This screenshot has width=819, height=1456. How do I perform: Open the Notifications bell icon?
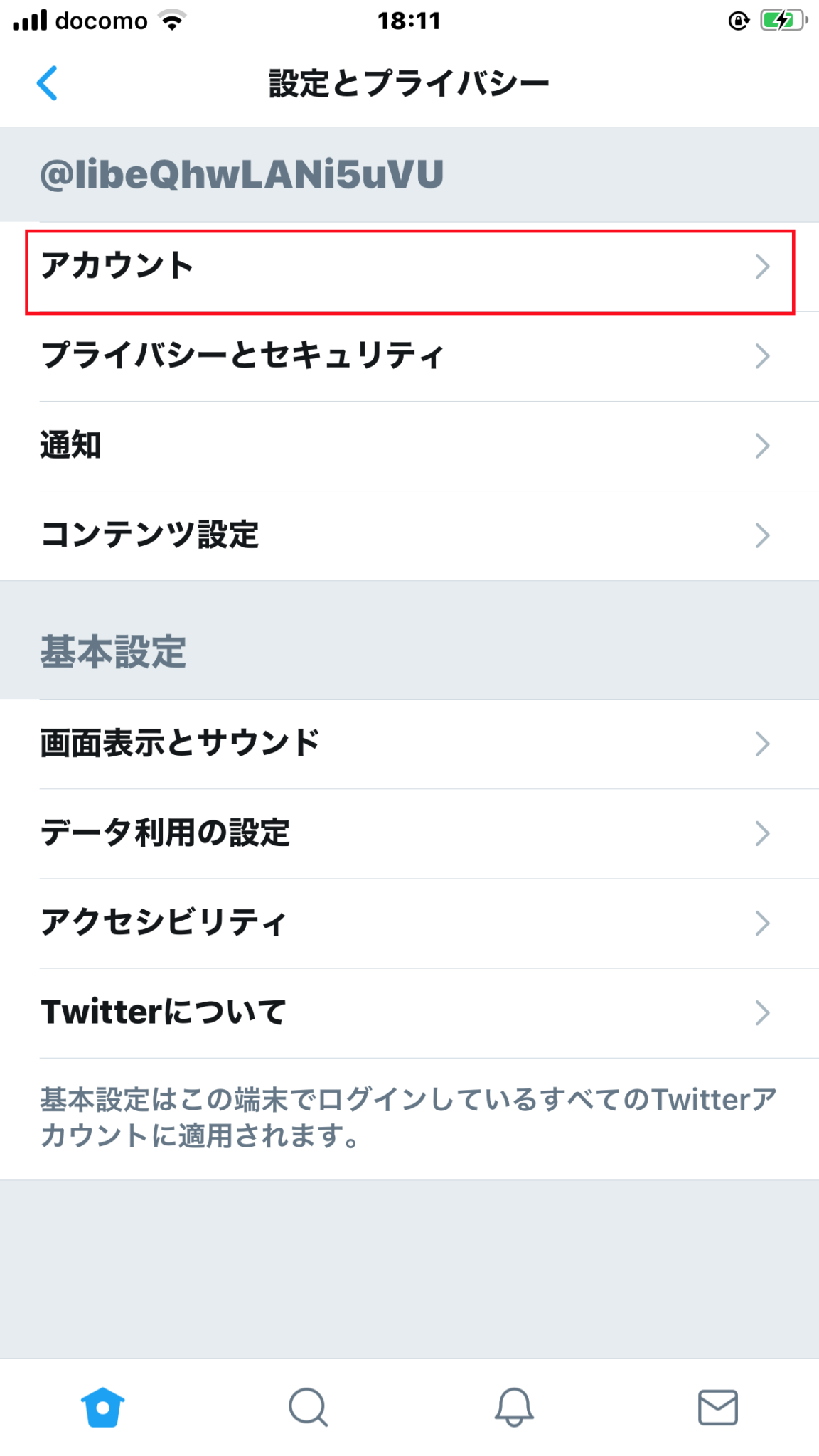pos(512,1407)
